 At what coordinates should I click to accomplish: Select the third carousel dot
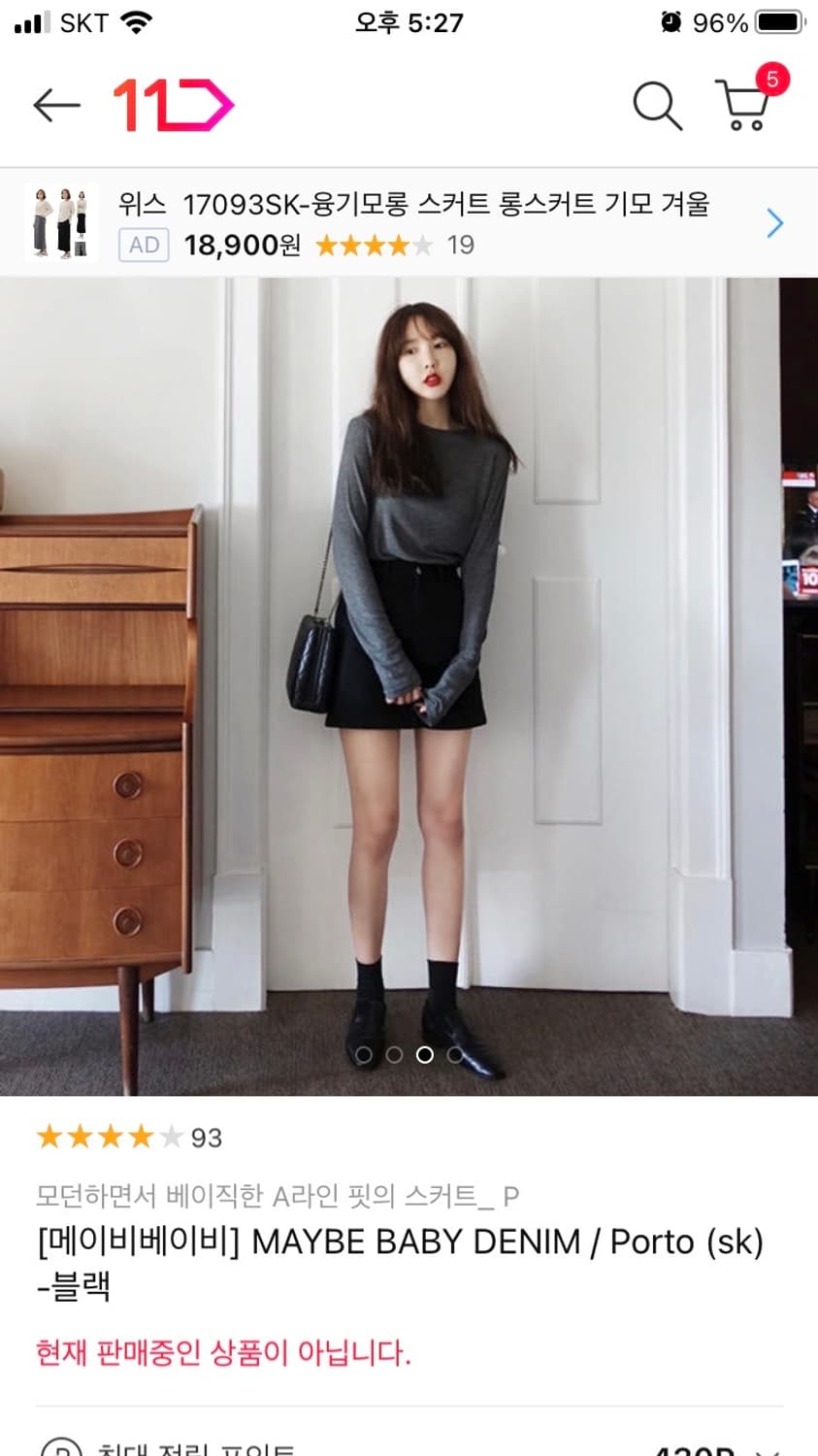(x=424, y=1054)
